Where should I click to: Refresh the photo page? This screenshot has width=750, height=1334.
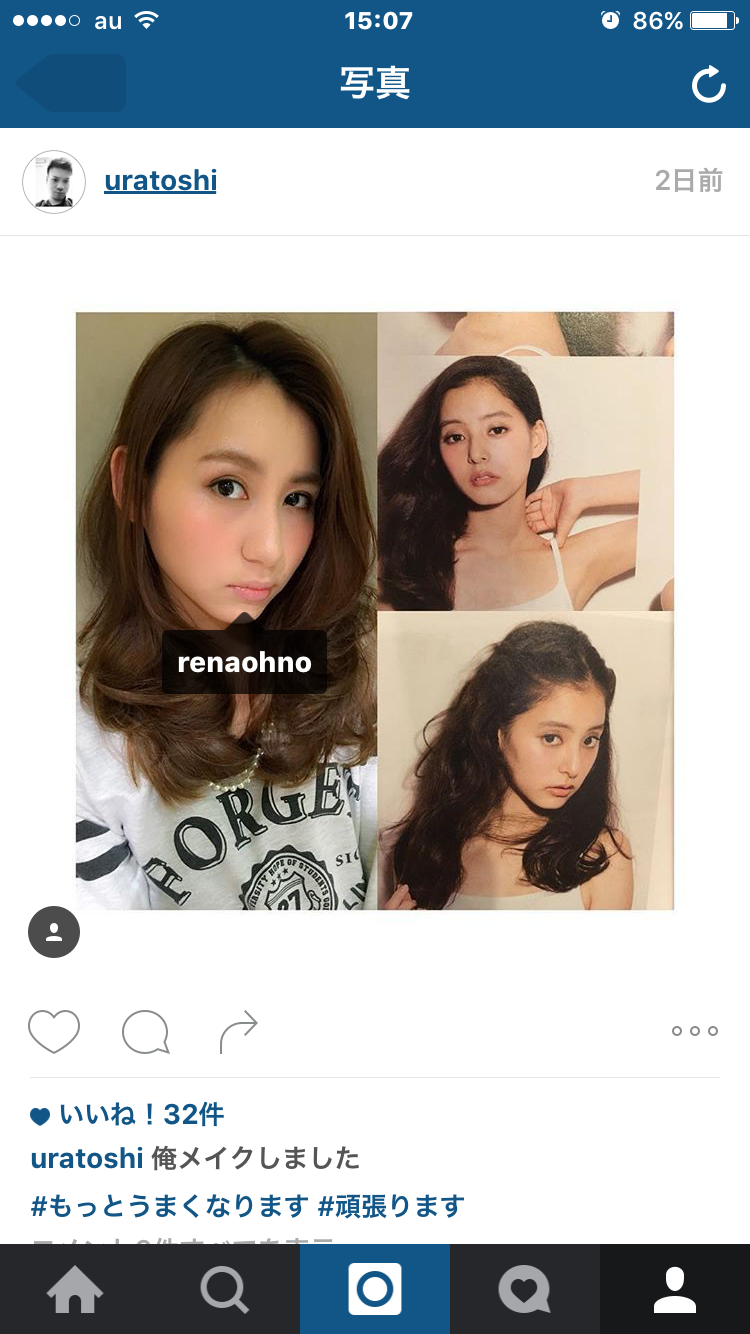[x=708, y=85]
